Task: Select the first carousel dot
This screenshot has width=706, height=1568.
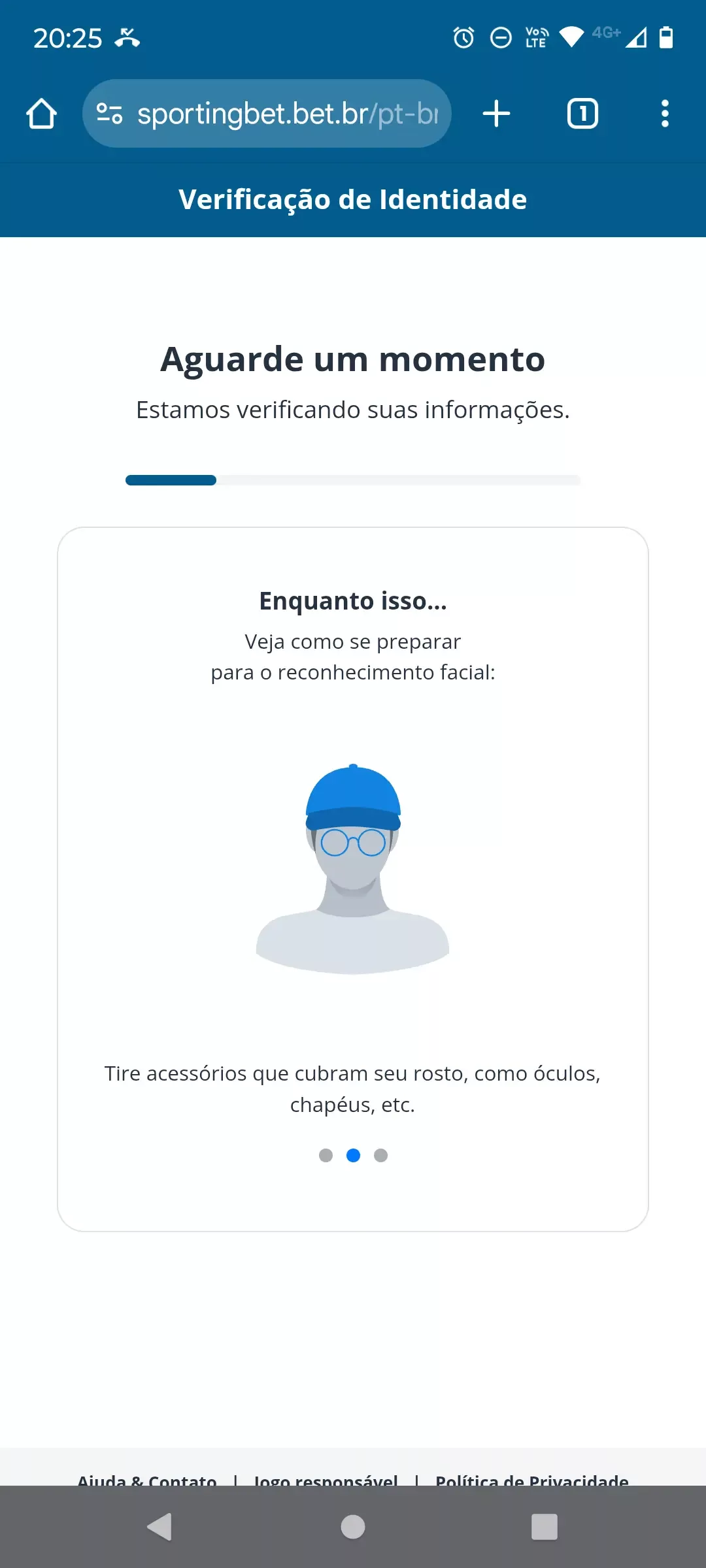Action: (x=326, y=1155)
